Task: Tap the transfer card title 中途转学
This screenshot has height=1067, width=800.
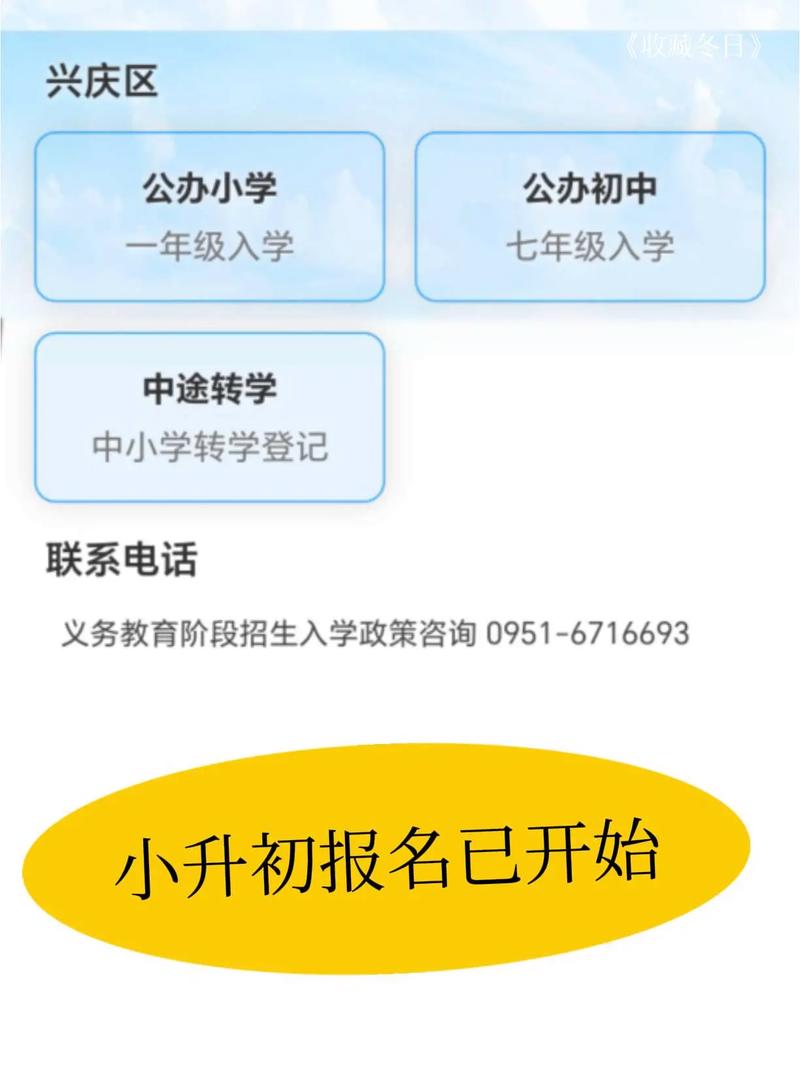Action: pyautogui.click(x=210, y=387)
